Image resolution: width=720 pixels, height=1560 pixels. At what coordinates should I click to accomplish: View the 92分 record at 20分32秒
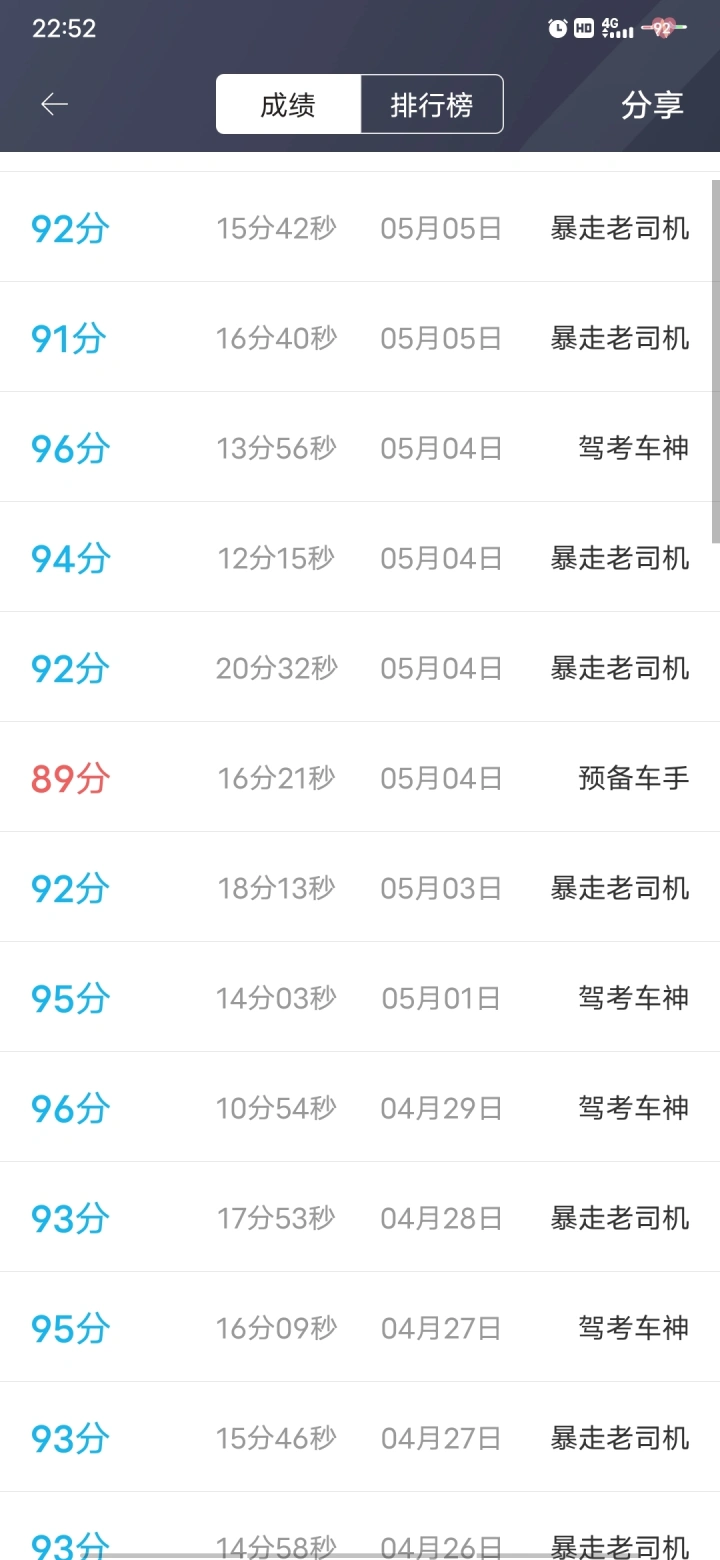point(360,667)
